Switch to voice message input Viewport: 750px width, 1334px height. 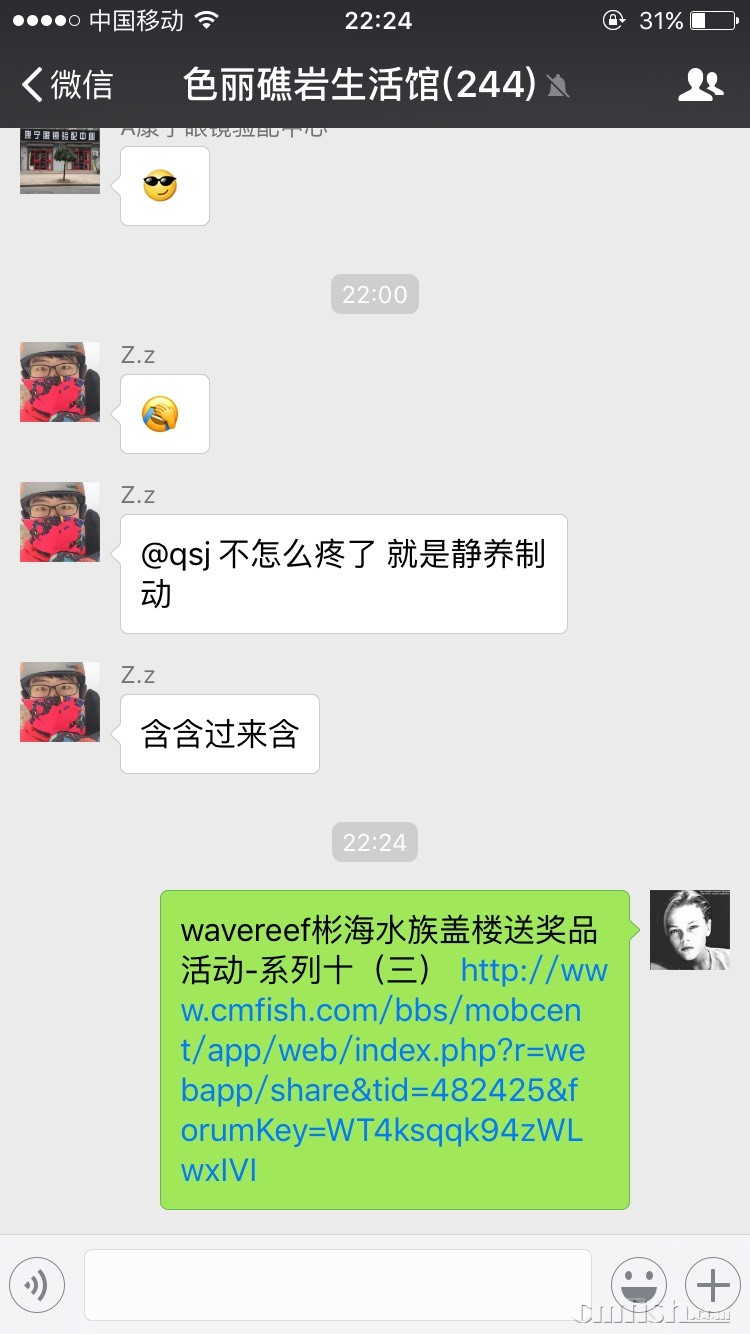tap(37, 1285)
